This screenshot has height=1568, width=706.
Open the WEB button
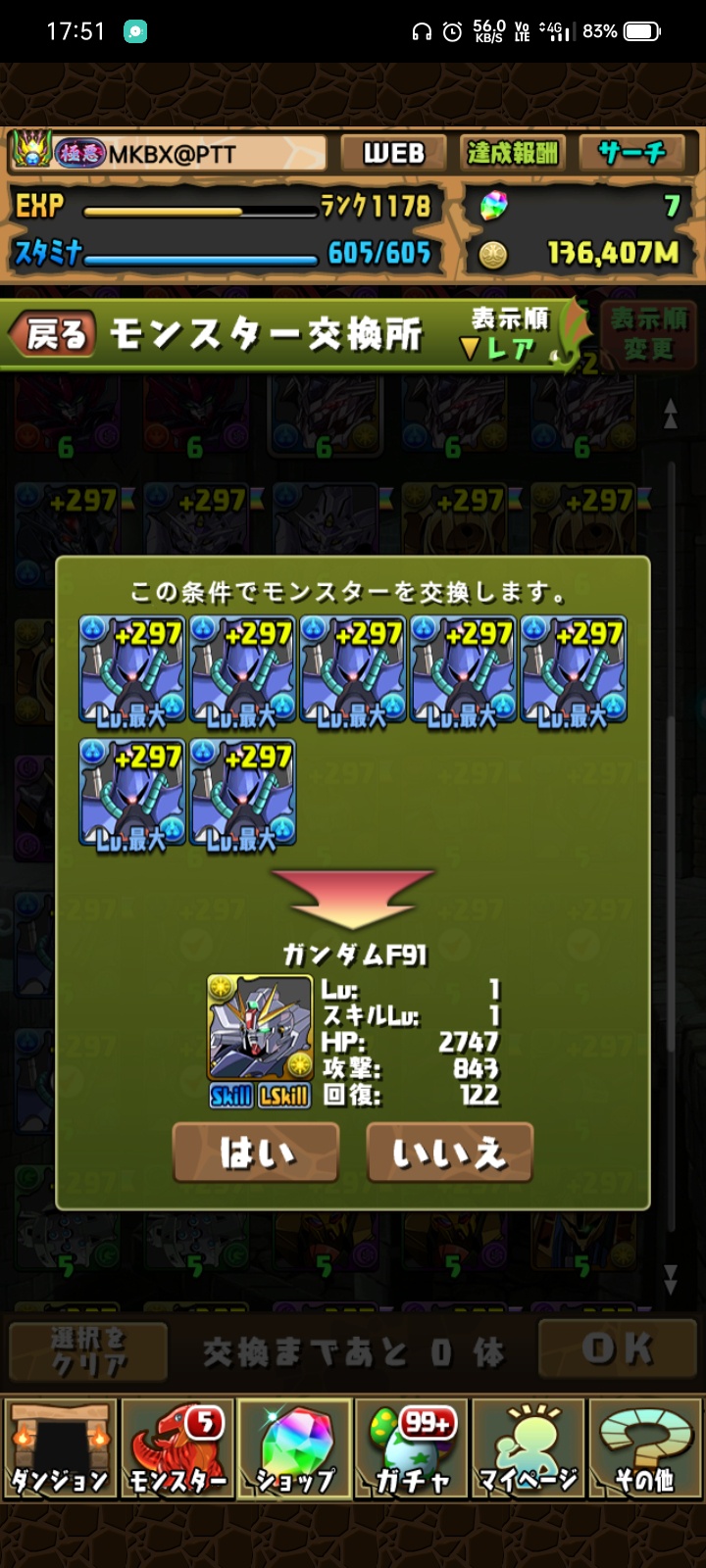[x=393, y=153]
